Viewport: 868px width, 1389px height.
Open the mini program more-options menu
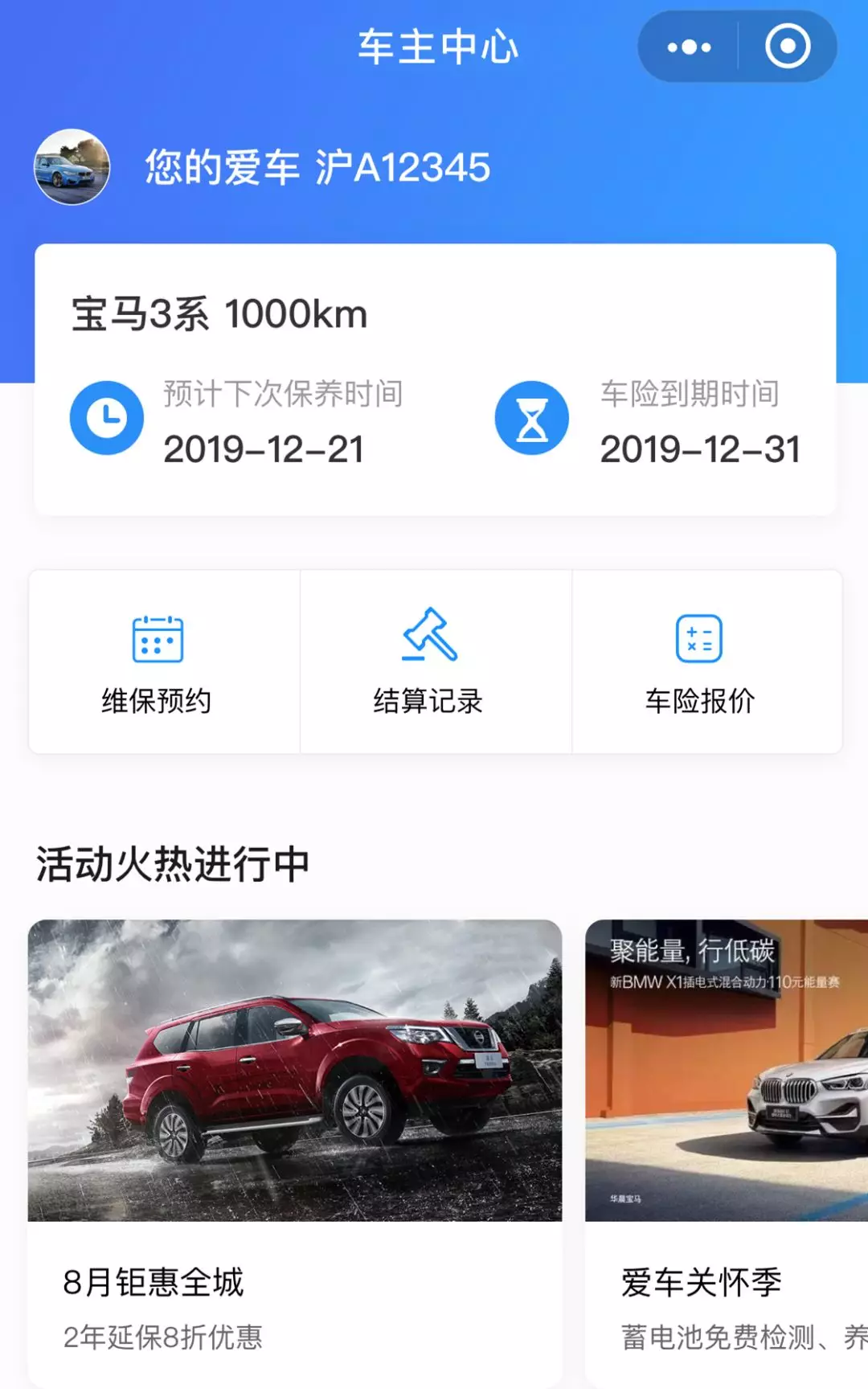[689, 47]
